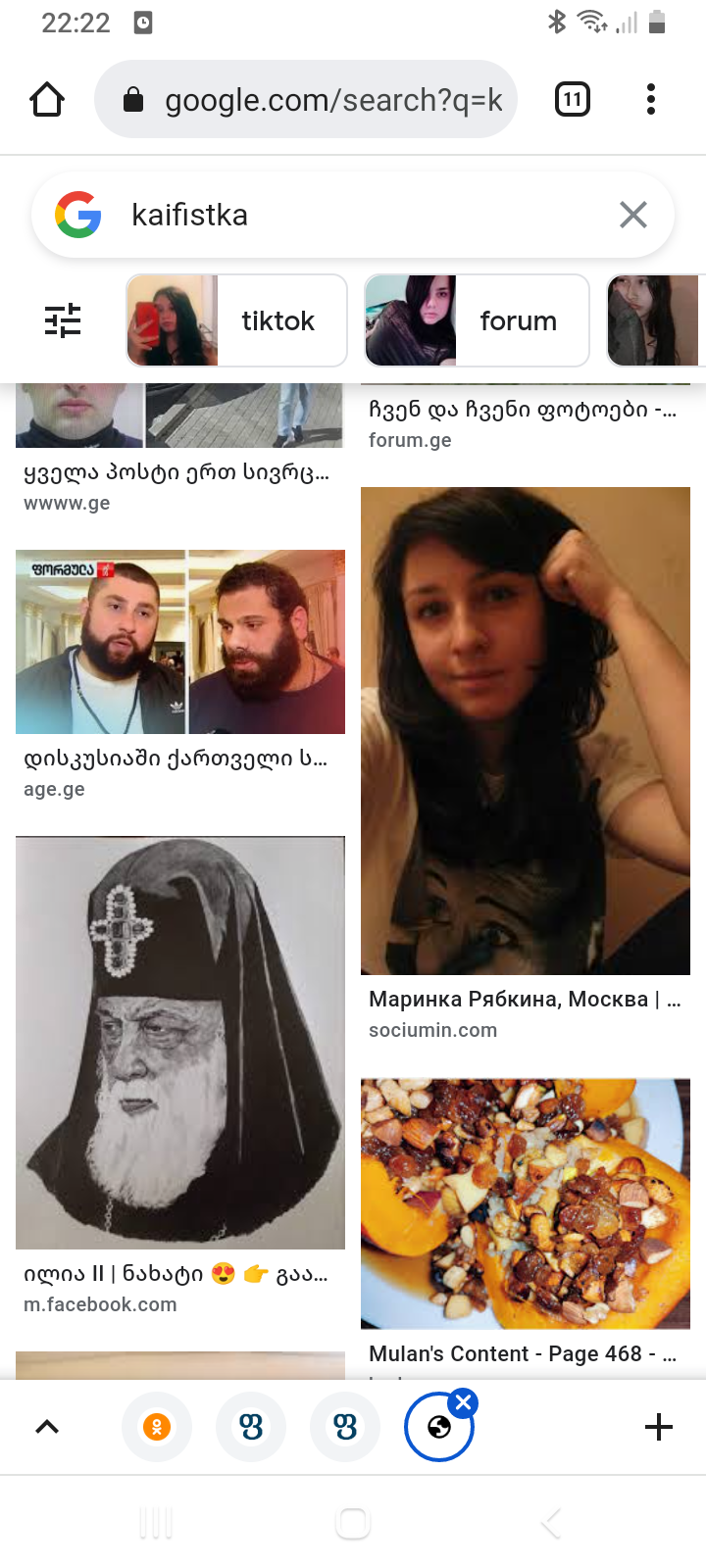This screenshot has width=706, height=1568.
Task: Clear the kaifistka search text
Action: pyautogui.click(x=633, y=215)
